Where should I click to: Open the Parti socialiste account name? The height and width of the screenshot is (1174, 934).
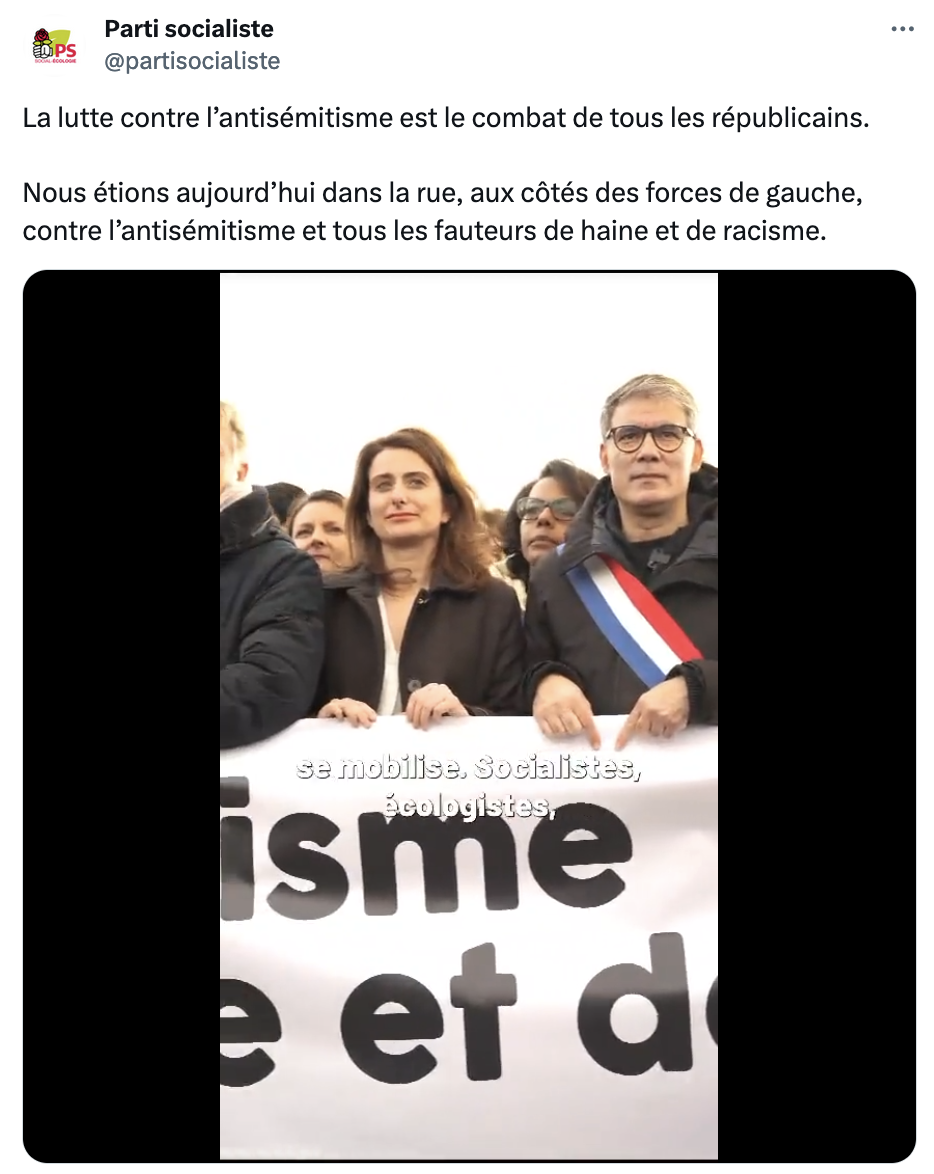(188, 29)
